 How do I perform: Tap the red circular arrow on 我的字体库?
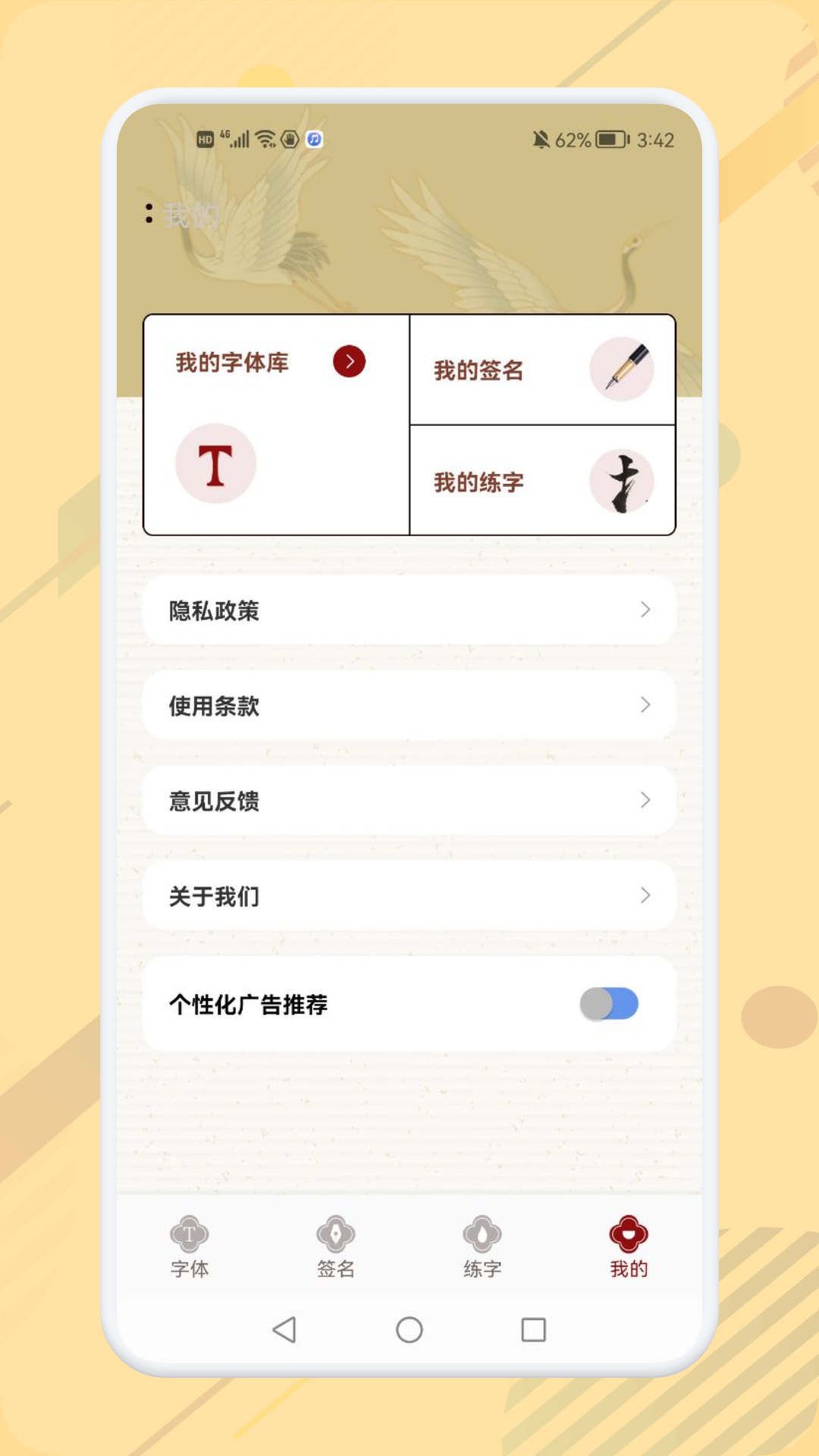[x=347, y=362]
